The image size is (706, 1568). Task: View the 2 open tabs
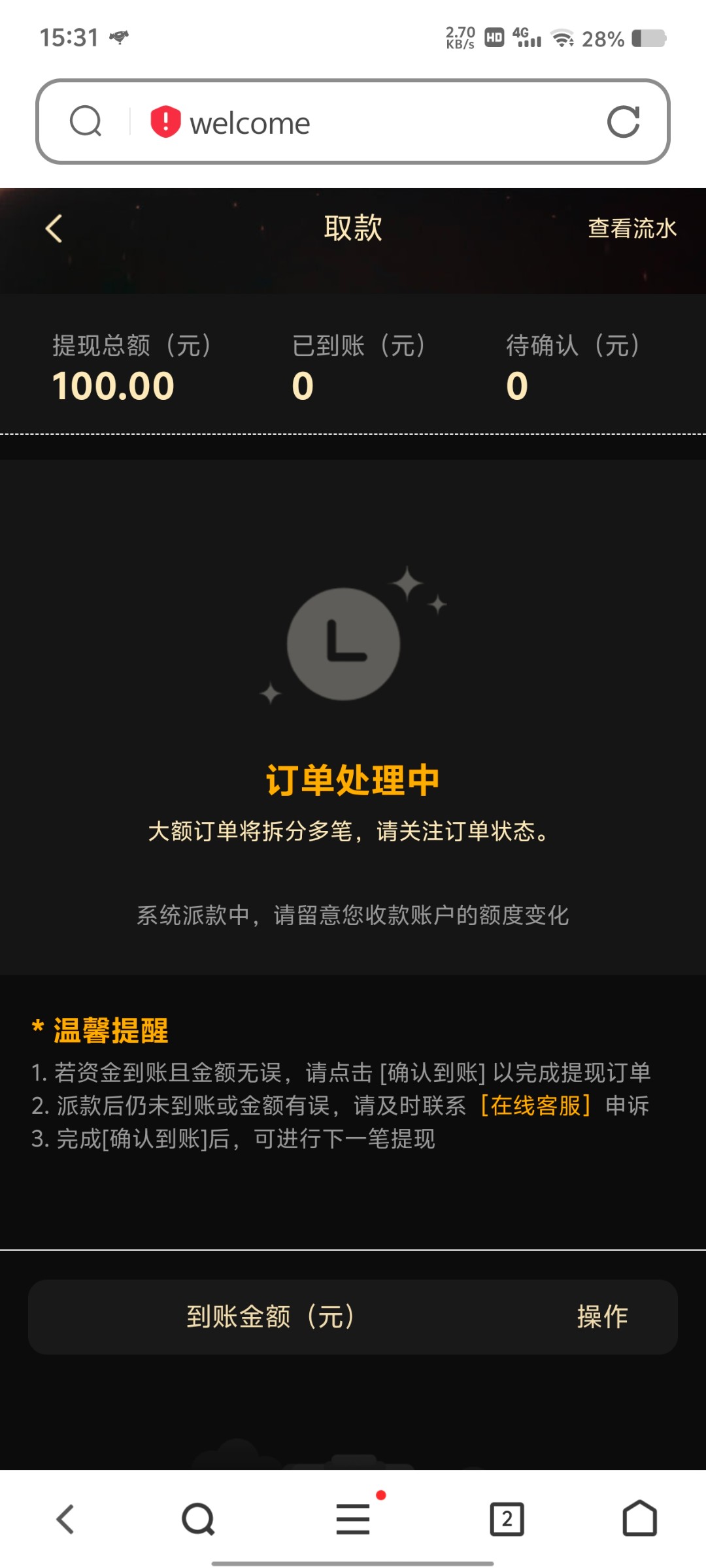click(x=507, y=1519)
